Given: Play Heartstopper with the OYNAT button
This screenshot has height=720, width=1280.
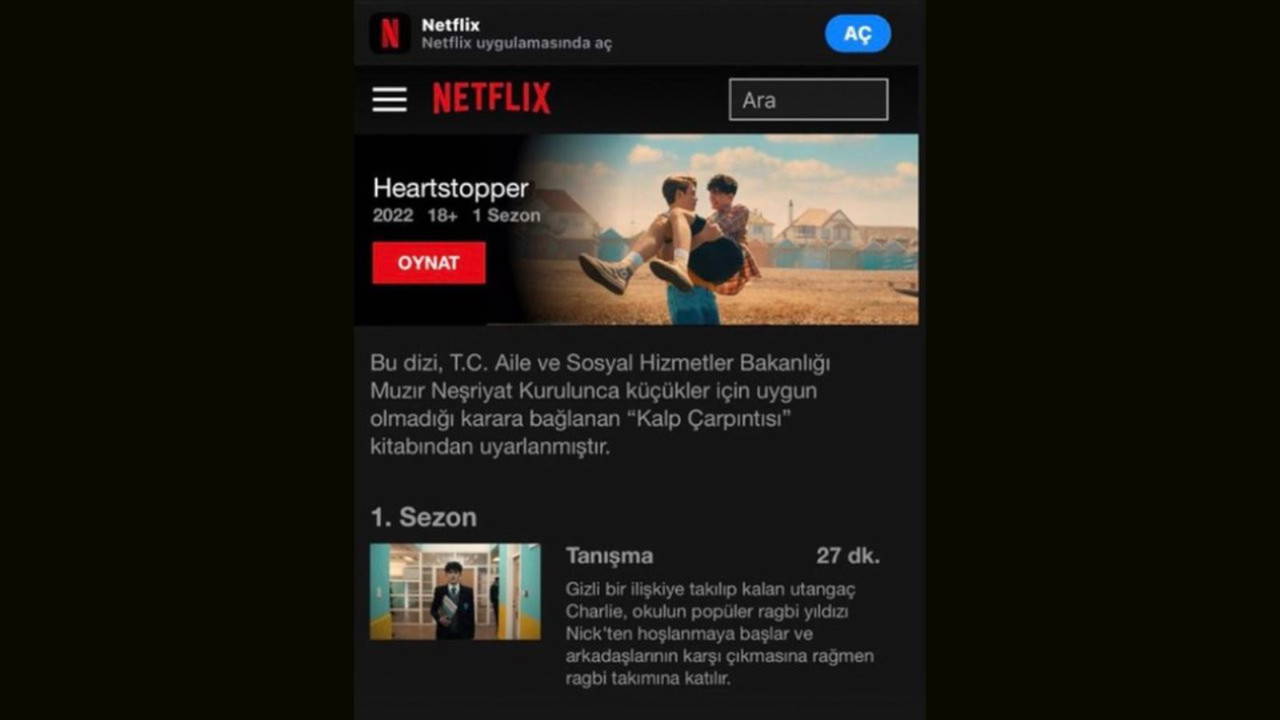Looking at the screenshot, I should pos(429,263).
